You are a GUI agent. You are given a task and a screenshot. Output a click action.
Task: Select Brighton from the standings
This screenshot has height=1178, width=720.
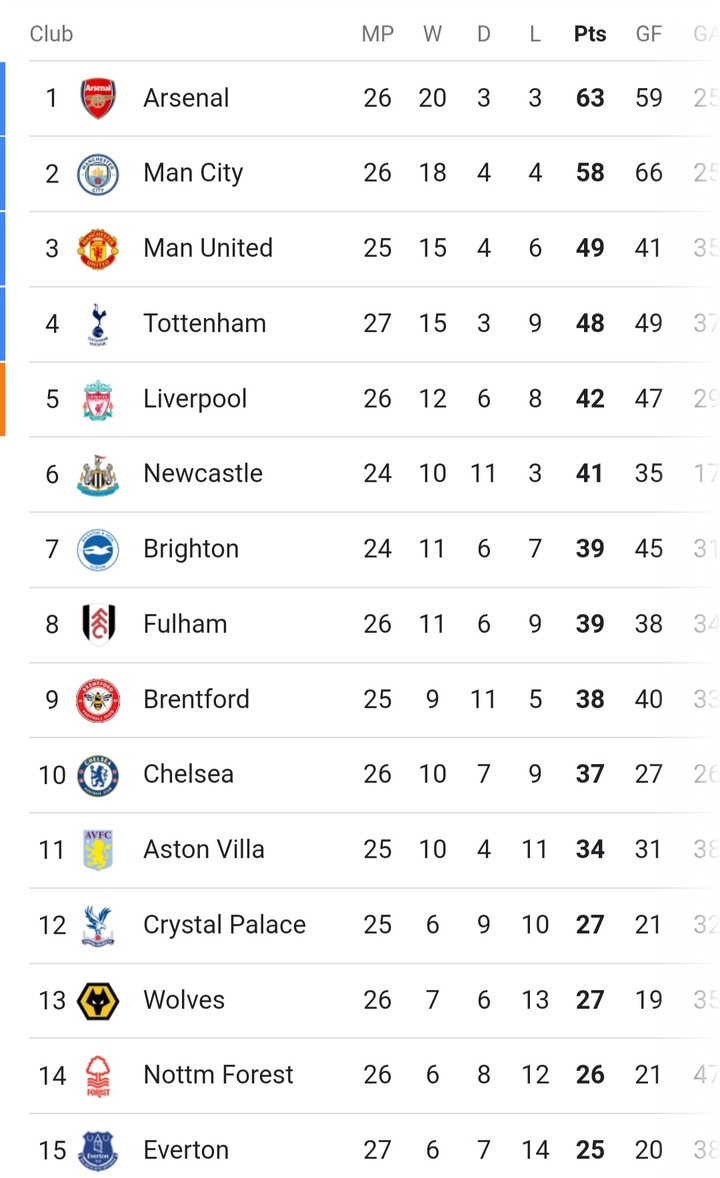374,549
